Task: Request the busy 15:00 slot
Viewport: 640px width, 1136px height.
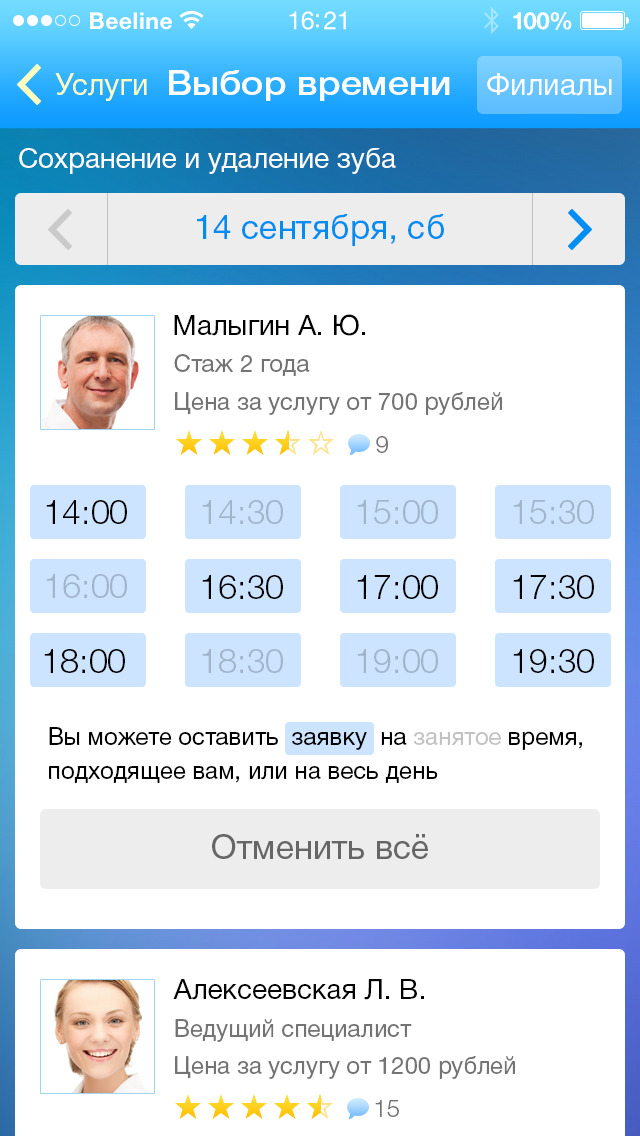Action: point(398,512)
